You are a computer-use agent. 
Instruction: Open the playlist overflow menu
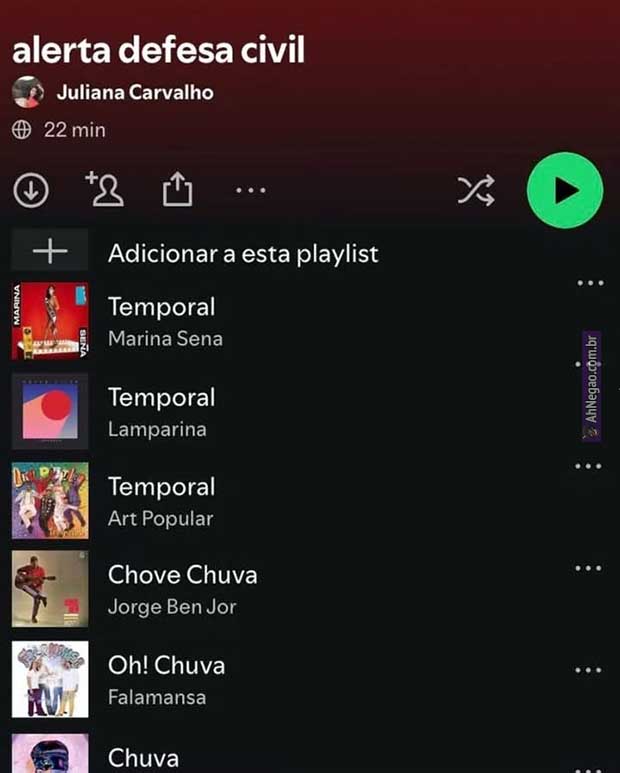[250, 190]
